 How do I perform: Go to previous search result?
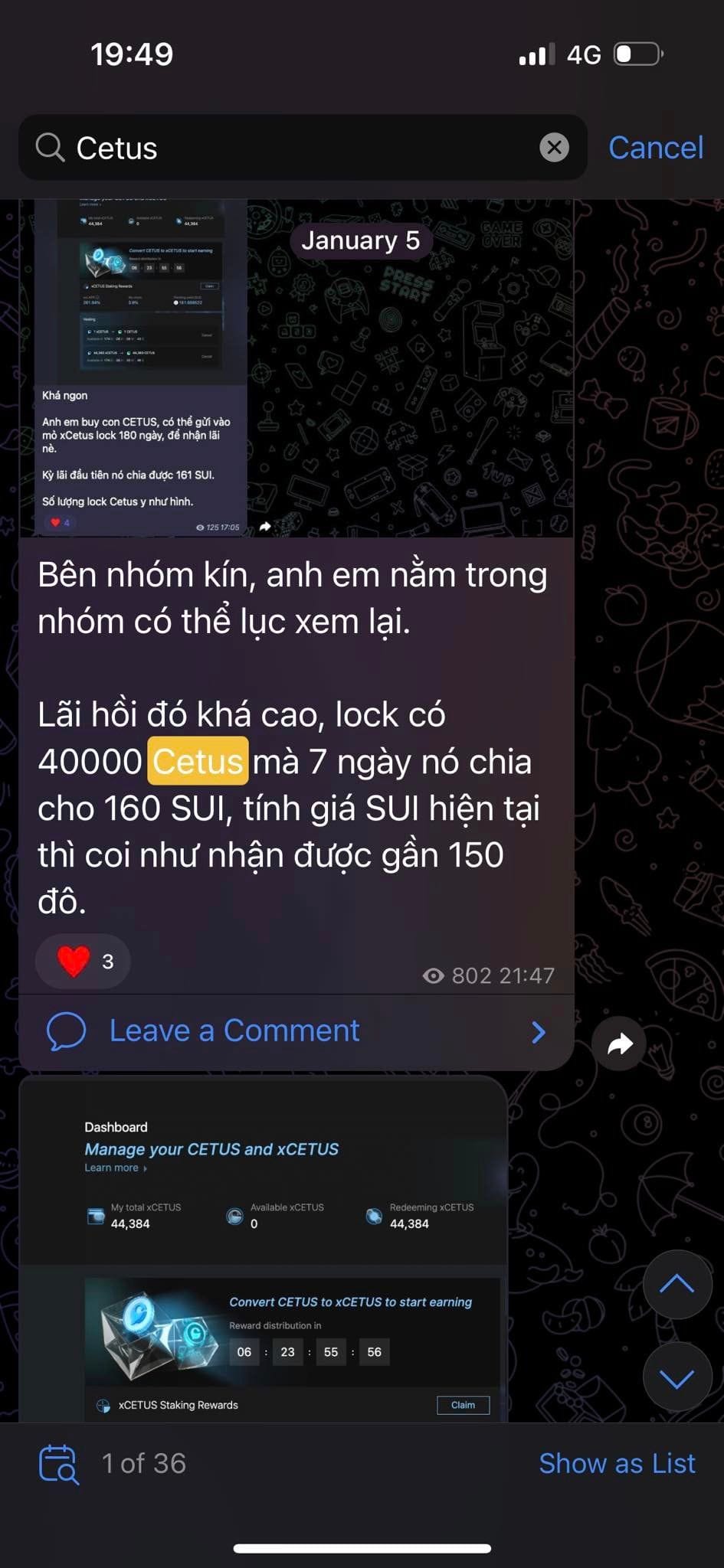coord(677,1285)
